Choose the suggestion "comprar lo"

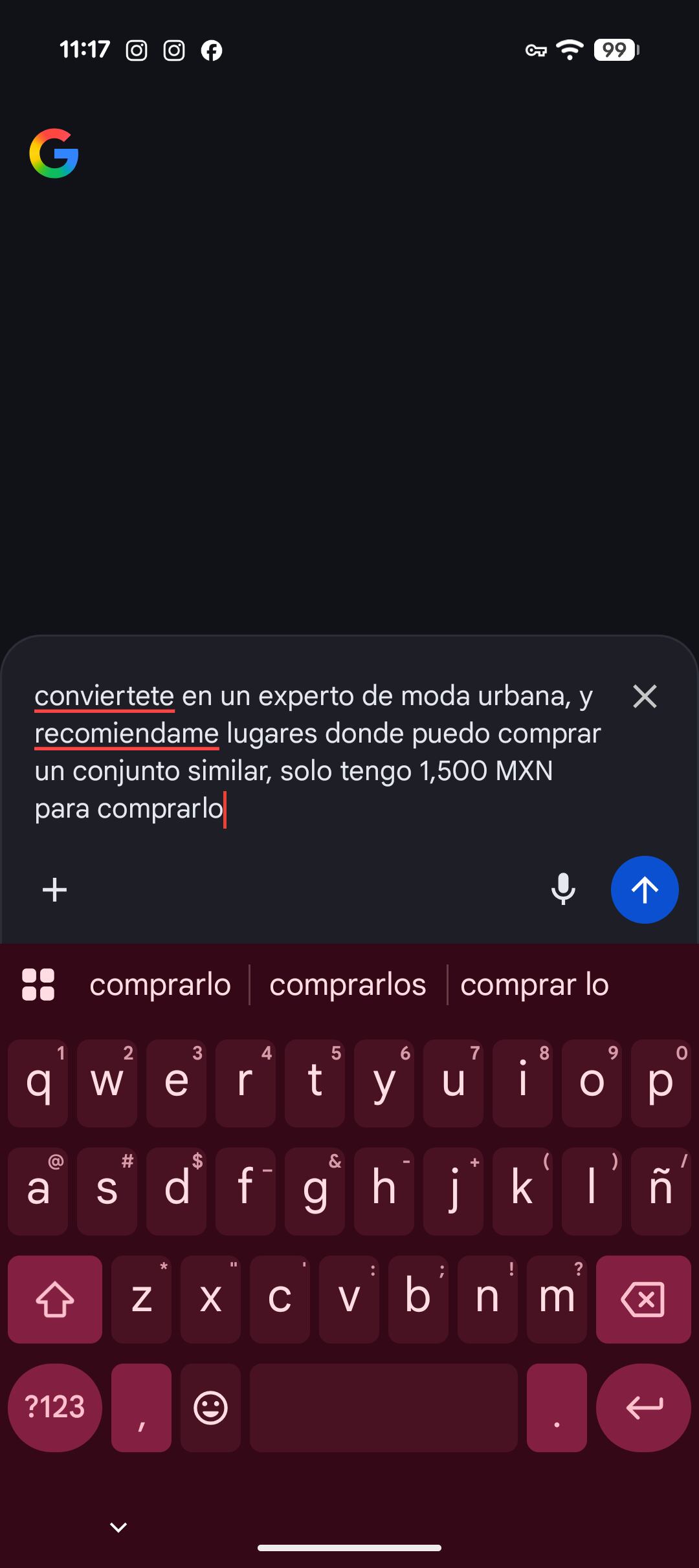535,985
